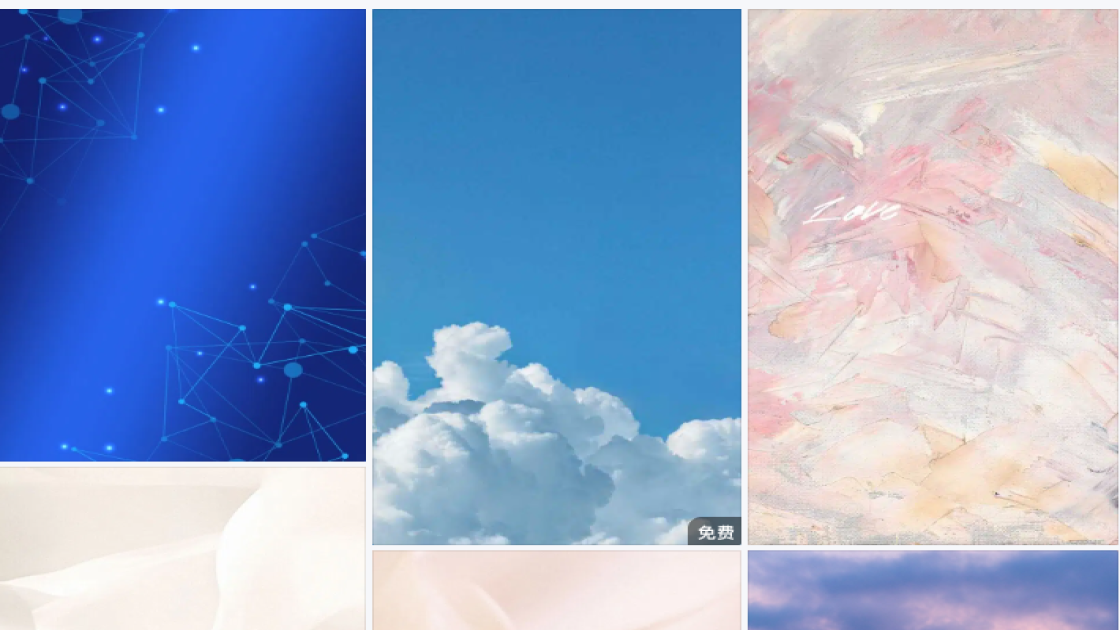View the pale pink silk background
Image resolution: width=1120 pixels, height=630 pixels.
point(556,590)
